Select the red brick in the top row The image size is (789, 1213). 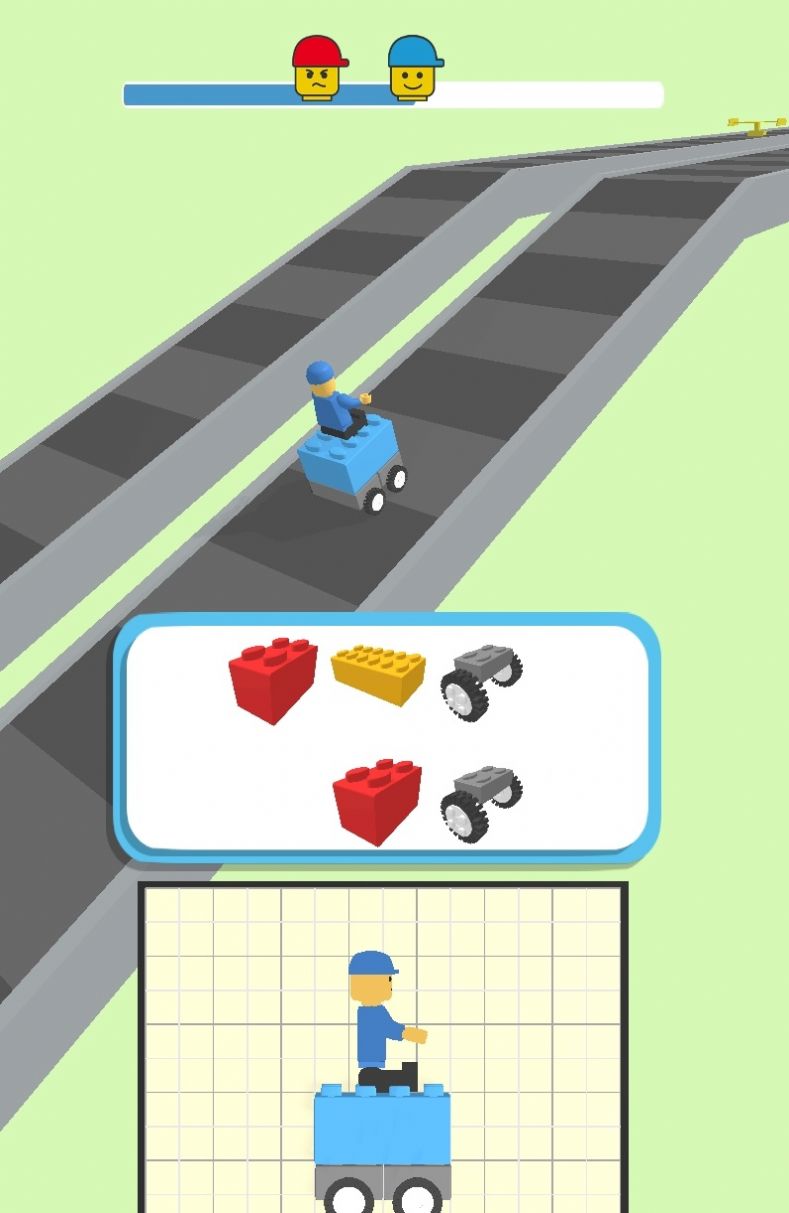coord(272,678)
